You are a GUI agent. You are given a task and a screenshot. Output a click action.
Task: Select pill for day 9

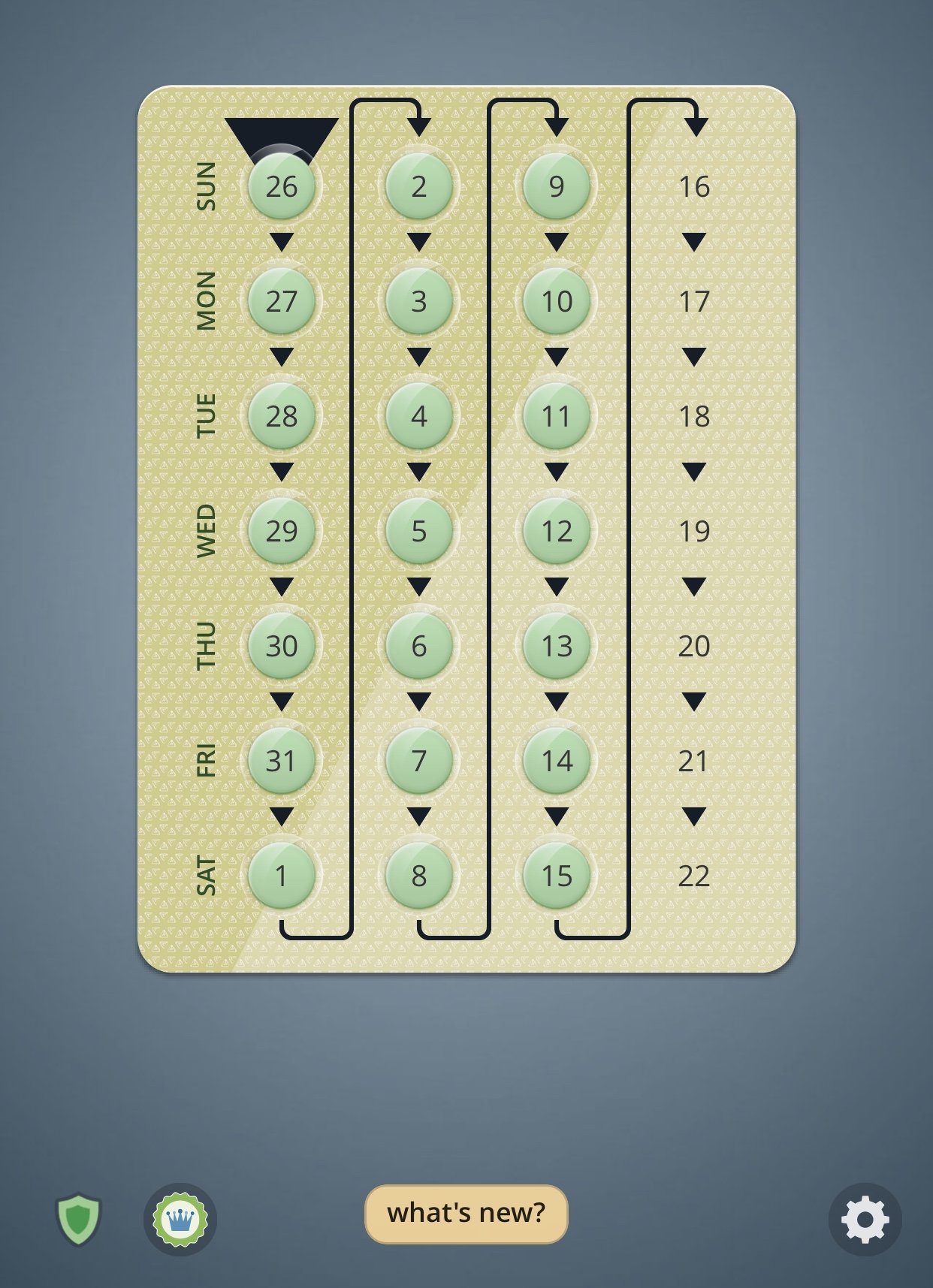[x=557, y=186]
